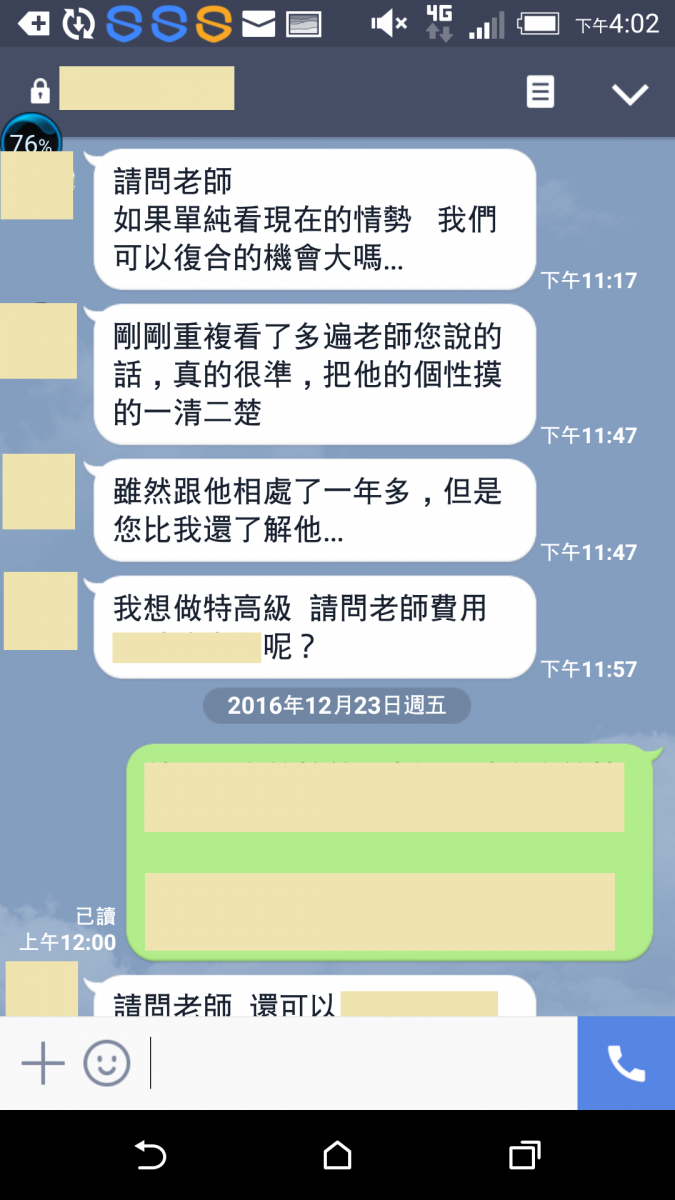Open the notes icon in chat header
This screenshot has width=675, height=1200.
point(540,93)
